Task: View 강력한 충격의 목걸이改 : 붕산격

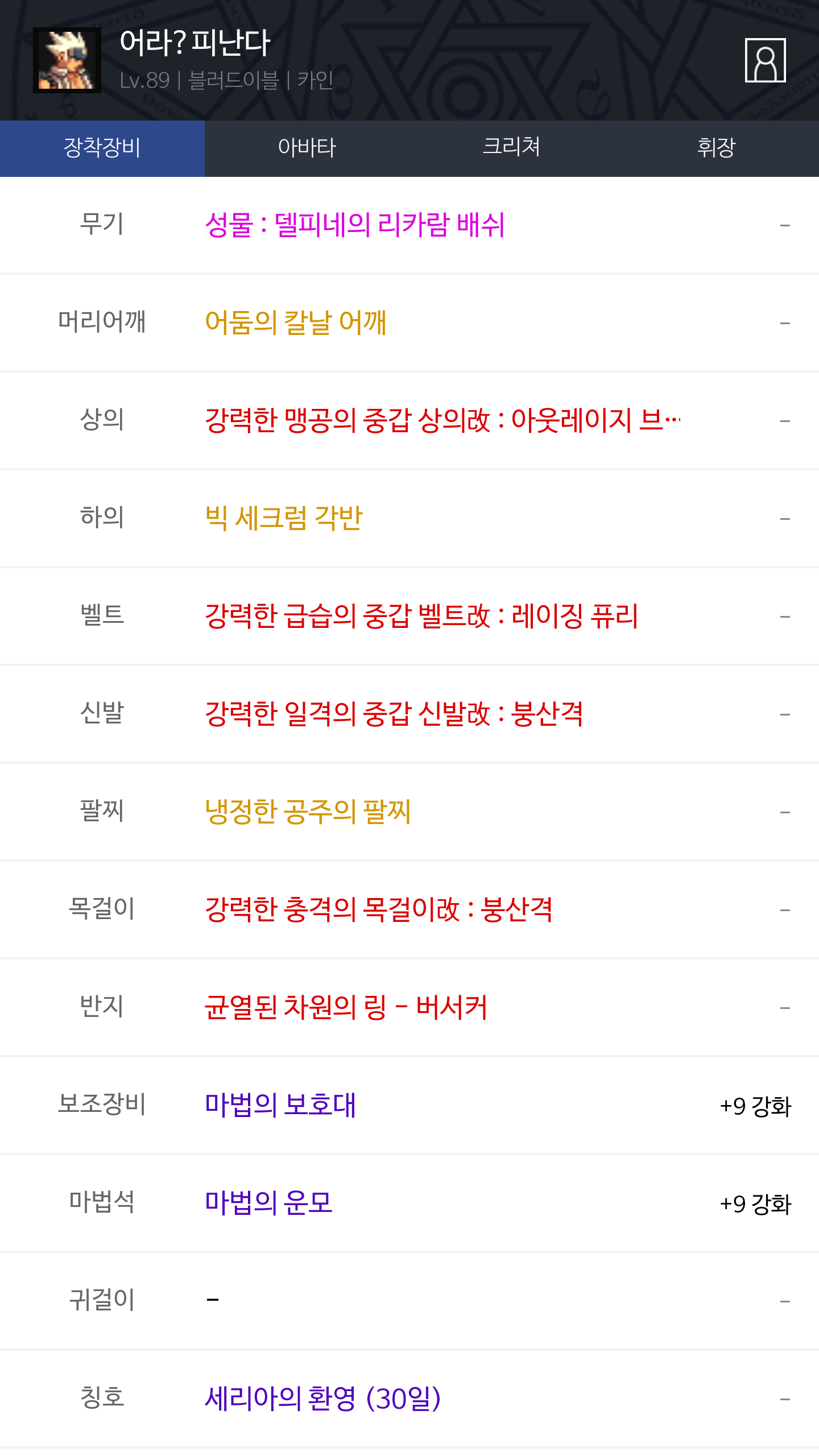Action: pos(378,909)
